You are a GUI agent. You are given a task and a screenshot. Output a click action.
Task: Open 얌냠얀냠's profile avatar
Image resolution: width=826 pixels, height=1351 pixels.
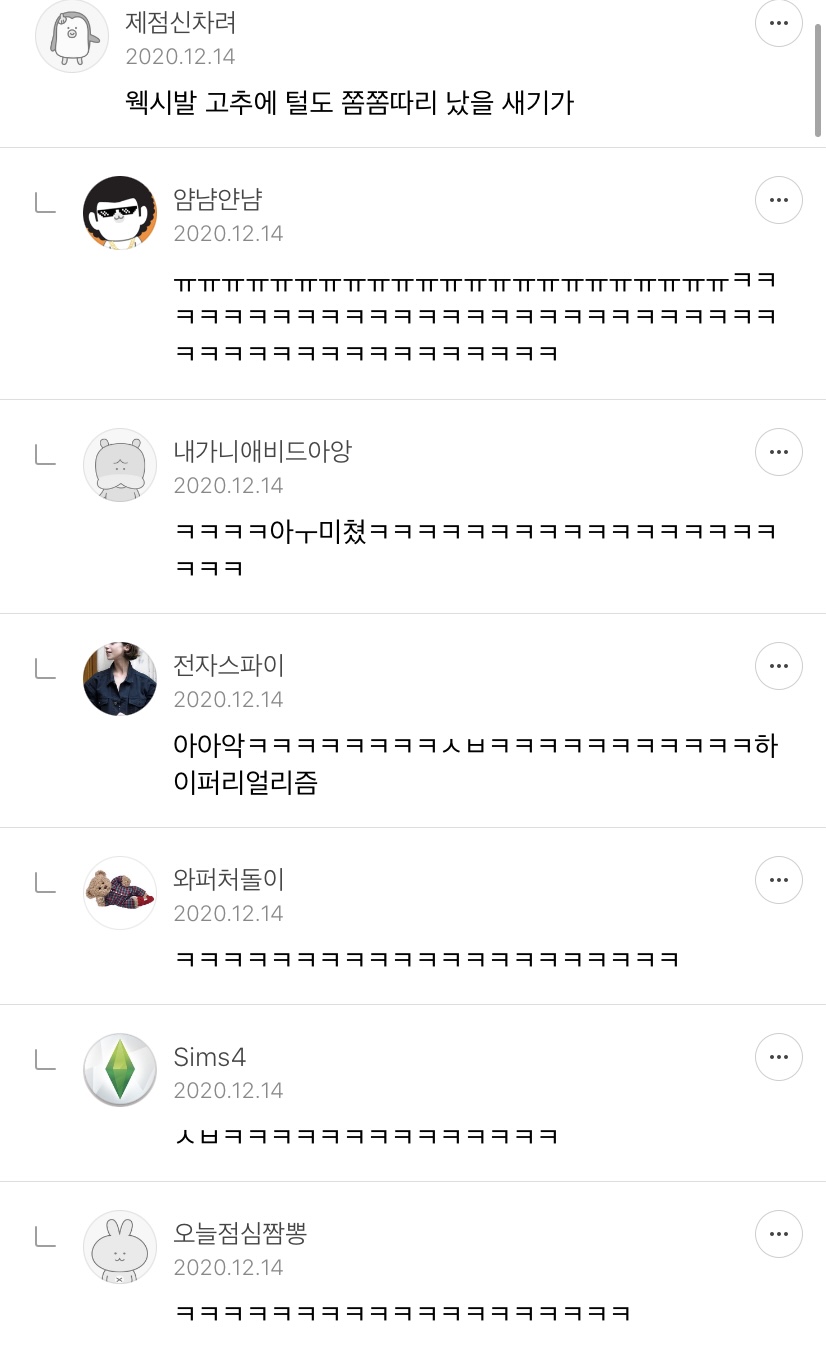click(x=120, y=213)
